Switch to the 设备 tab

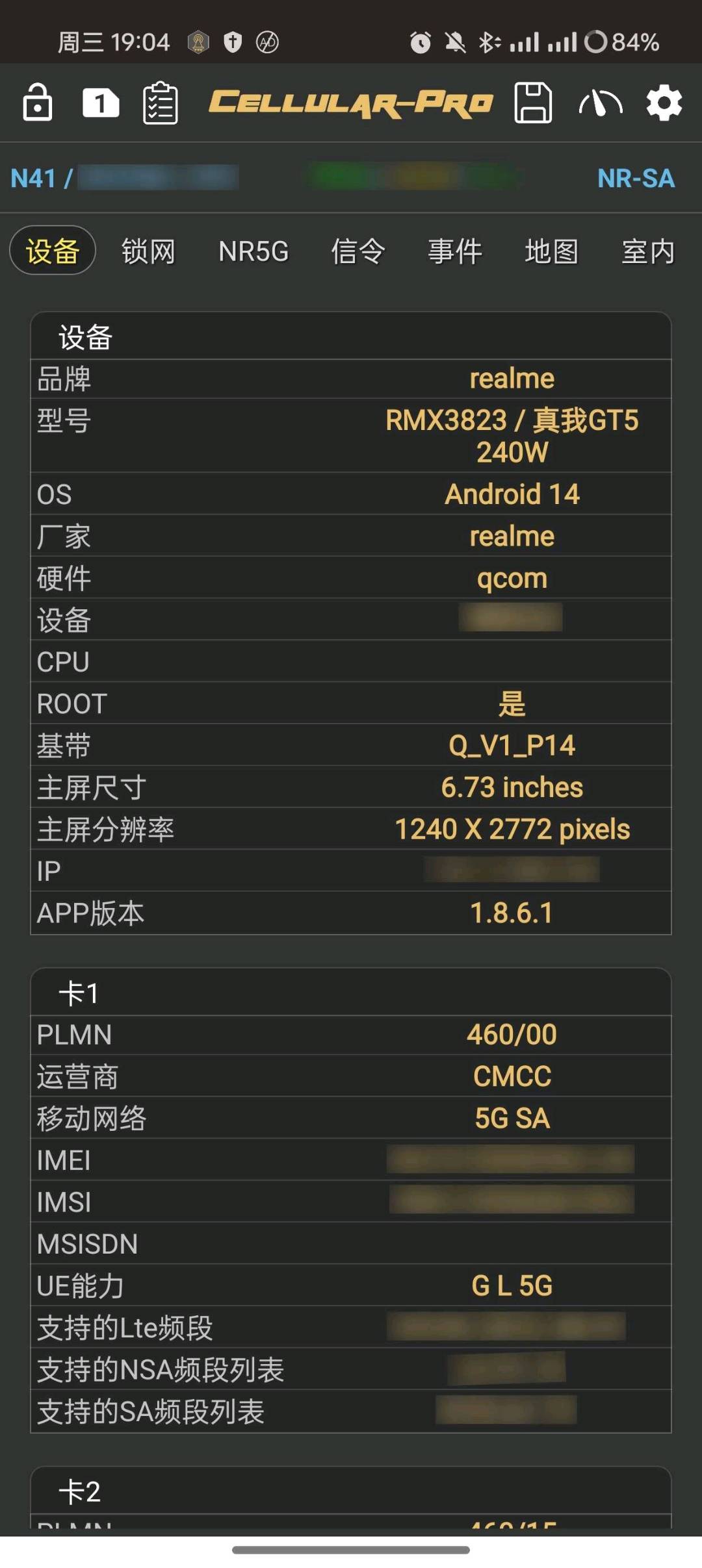53,251
